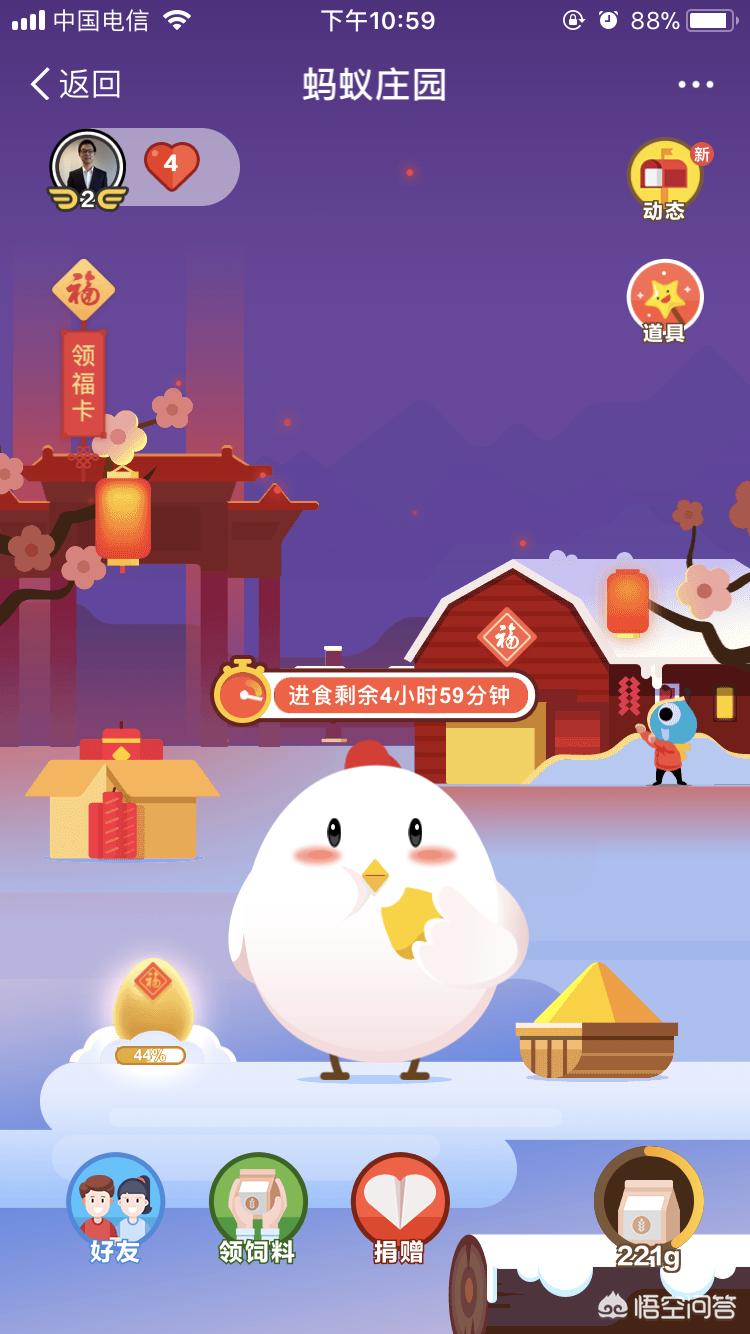This screenshot has height=1334, width=750.
Task: Tap the red heart counter
Action: [172, 165]
